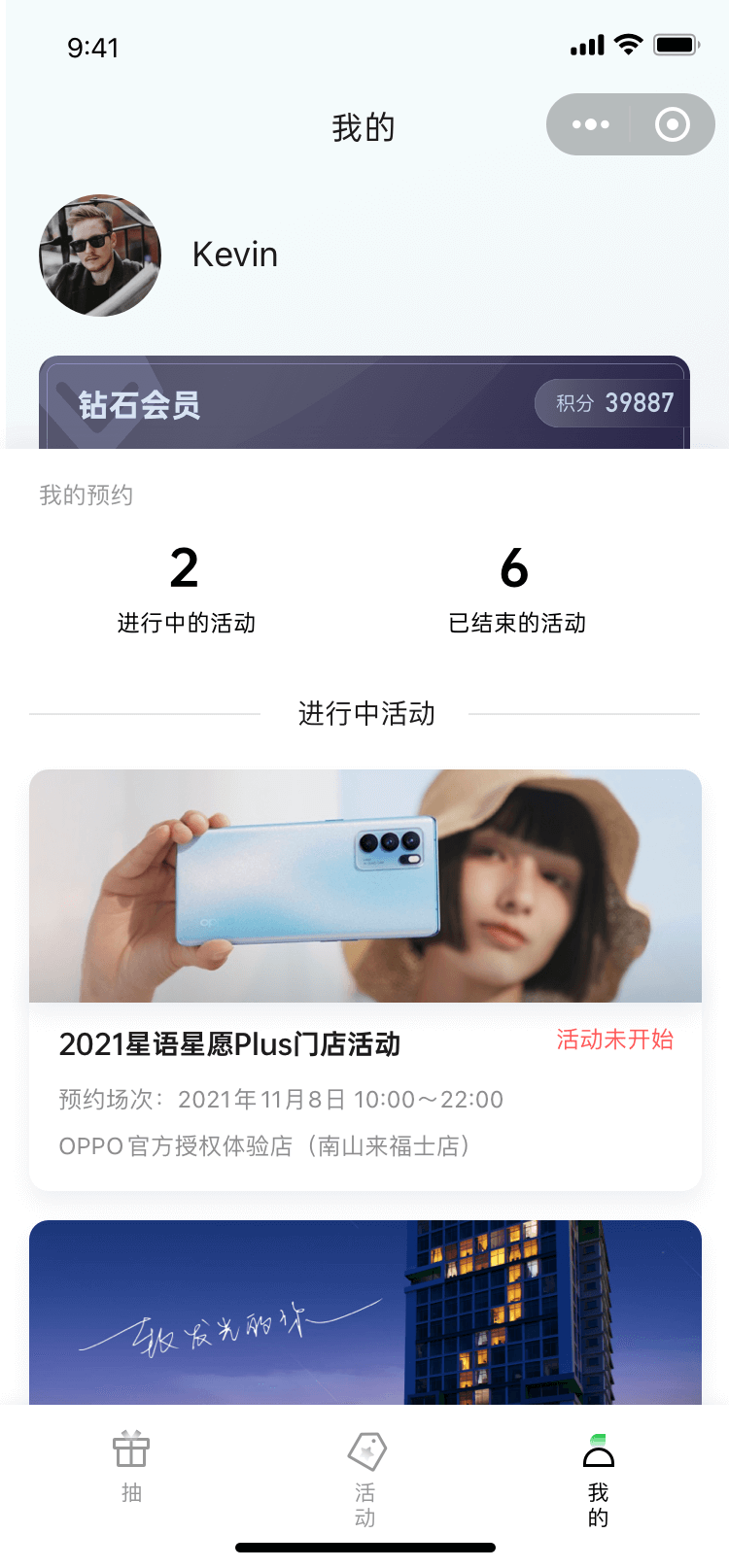Image resolution: width=729 pixels, height=1568 pixels.
Task: Tap Kevin's profile avatar
Action: (x=100, y=256)
